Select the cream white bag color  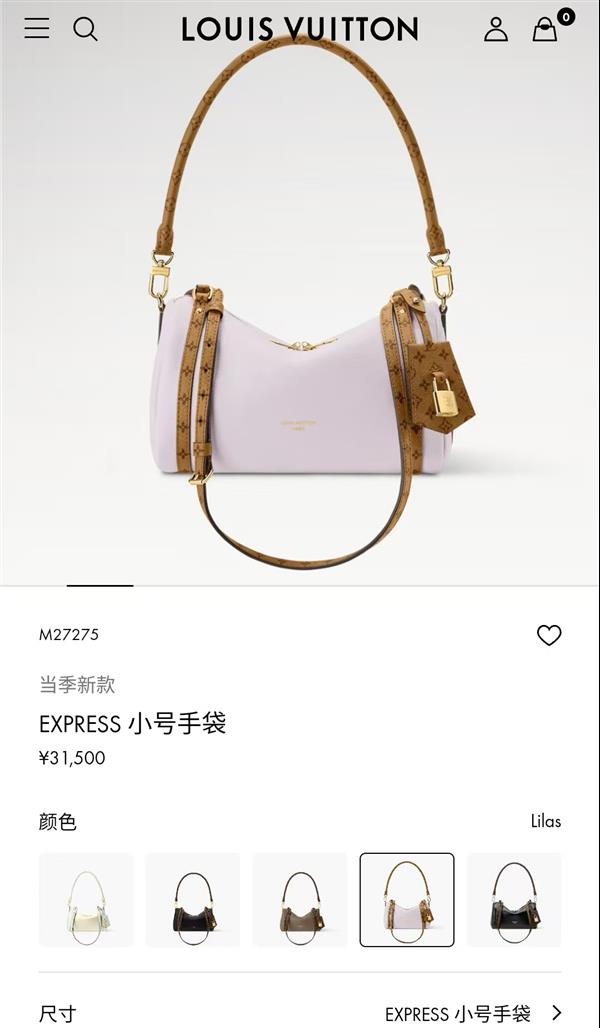click(86, 899)
